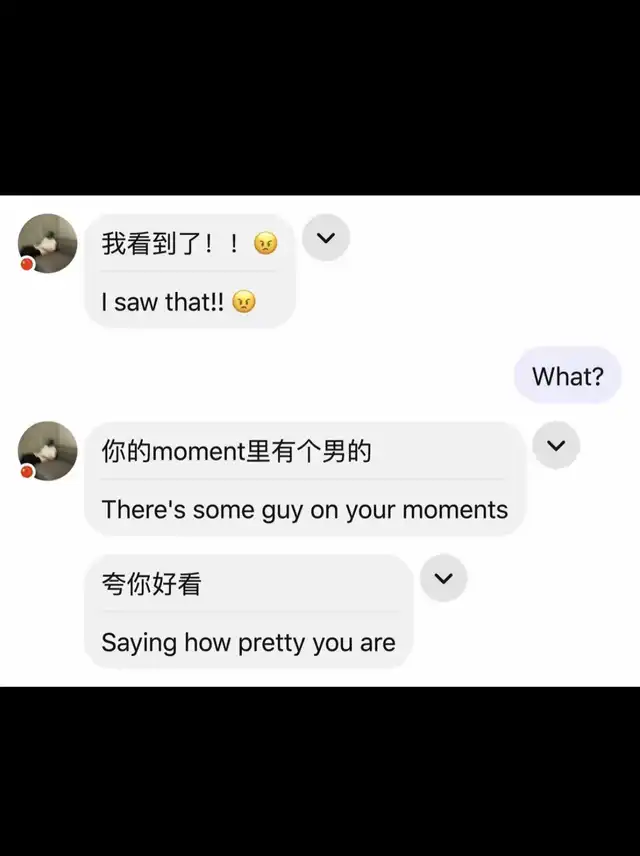The height and width of the screenshot is (856, 640).
Task: Expand the chevron beside "Saying how pretty" message
Action: (x=443, y=578)
